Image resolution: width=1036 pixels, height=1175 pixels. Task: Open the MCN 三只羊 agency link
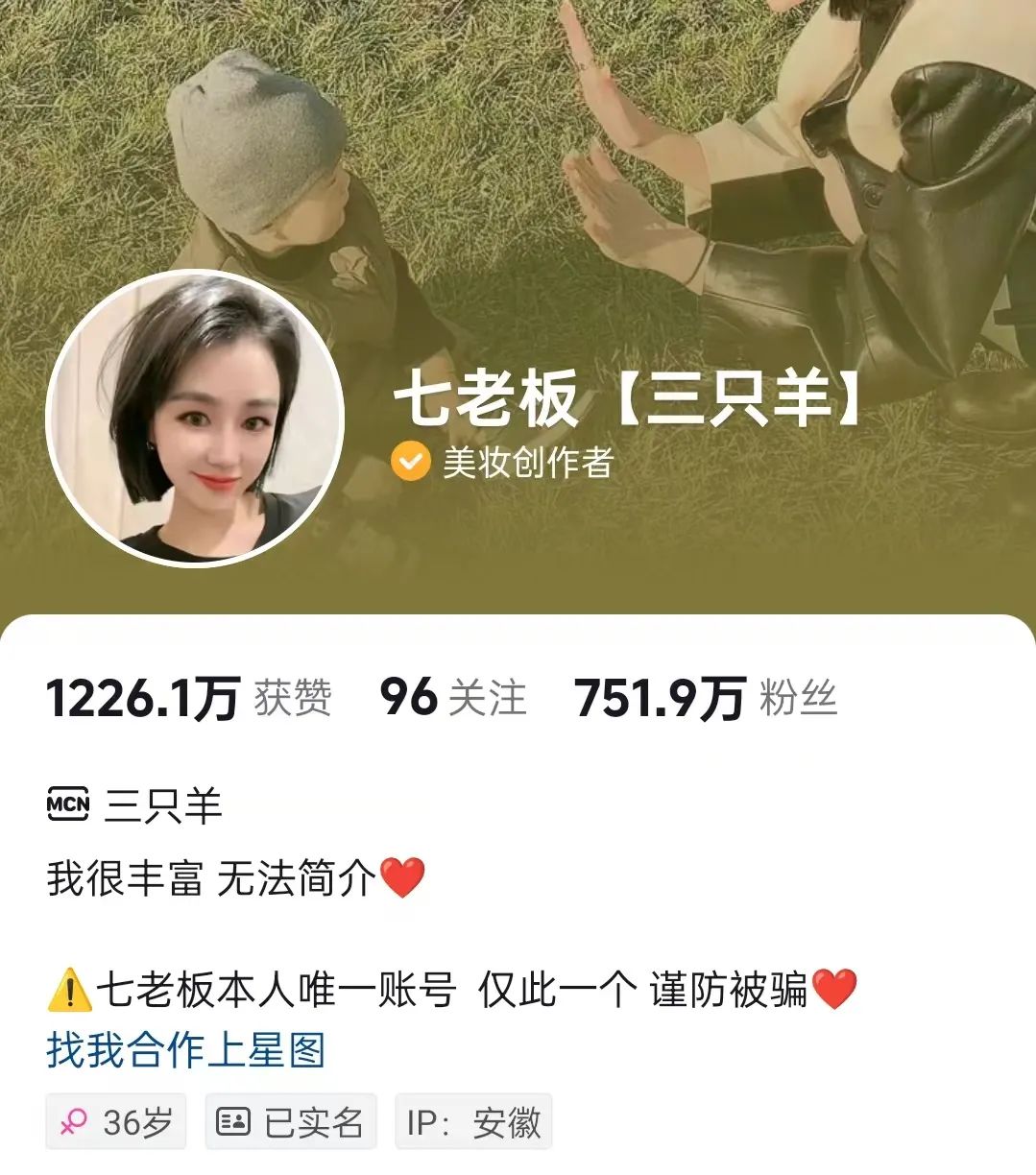click(x=135, y=804)
